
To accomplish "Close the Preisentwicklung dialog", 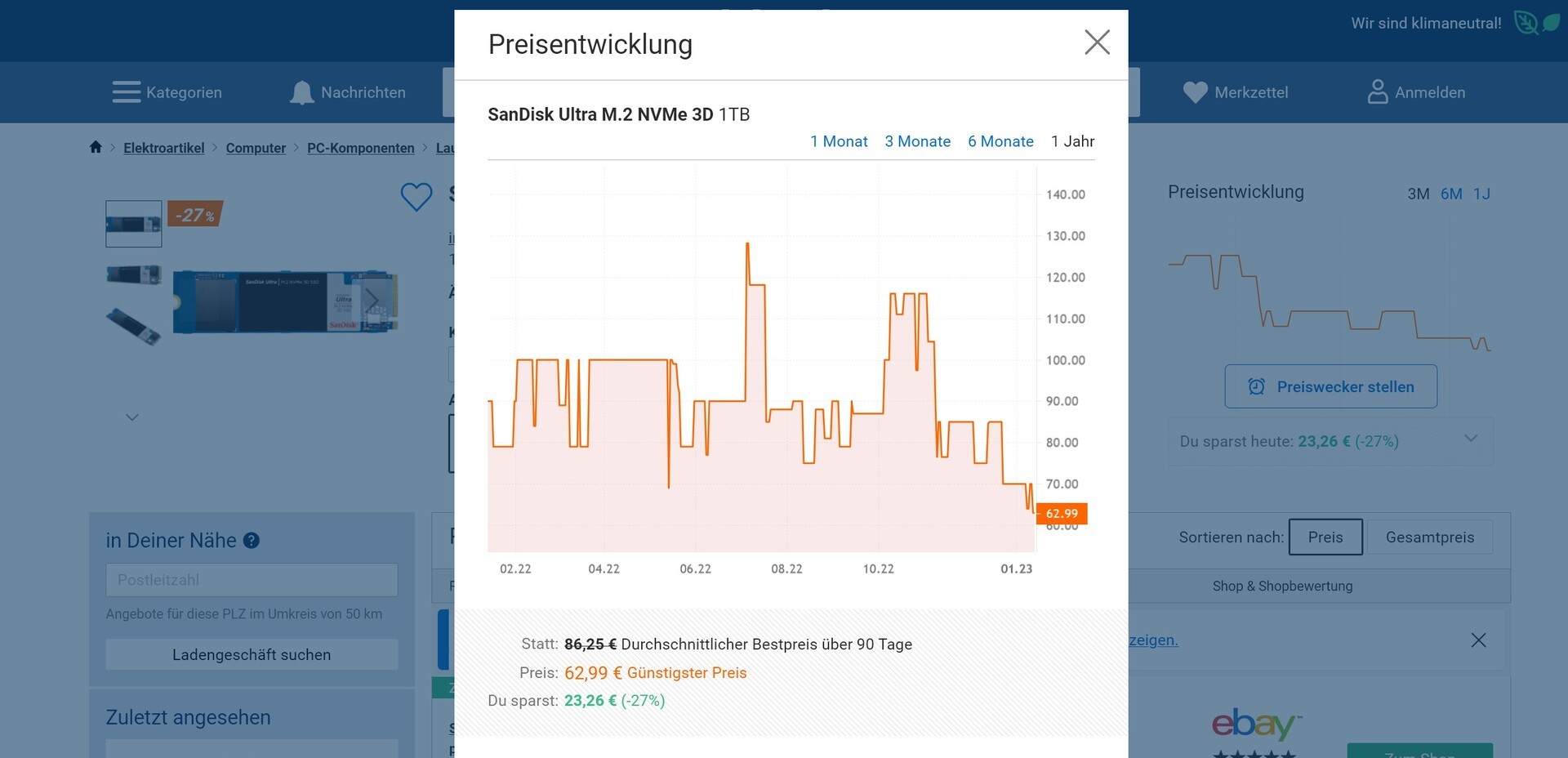I will tap(1097, 42).
